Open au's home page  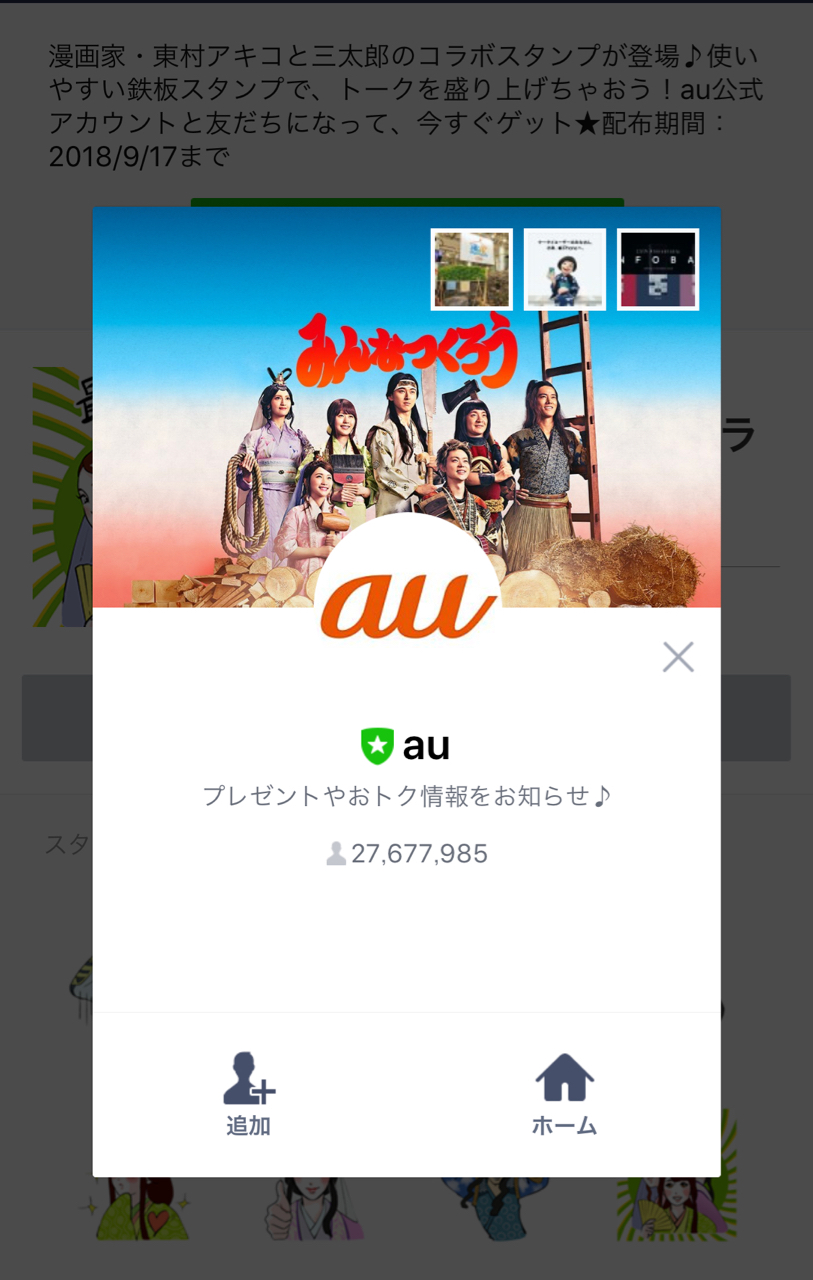pyautogui.click(x=564, y=1094)
